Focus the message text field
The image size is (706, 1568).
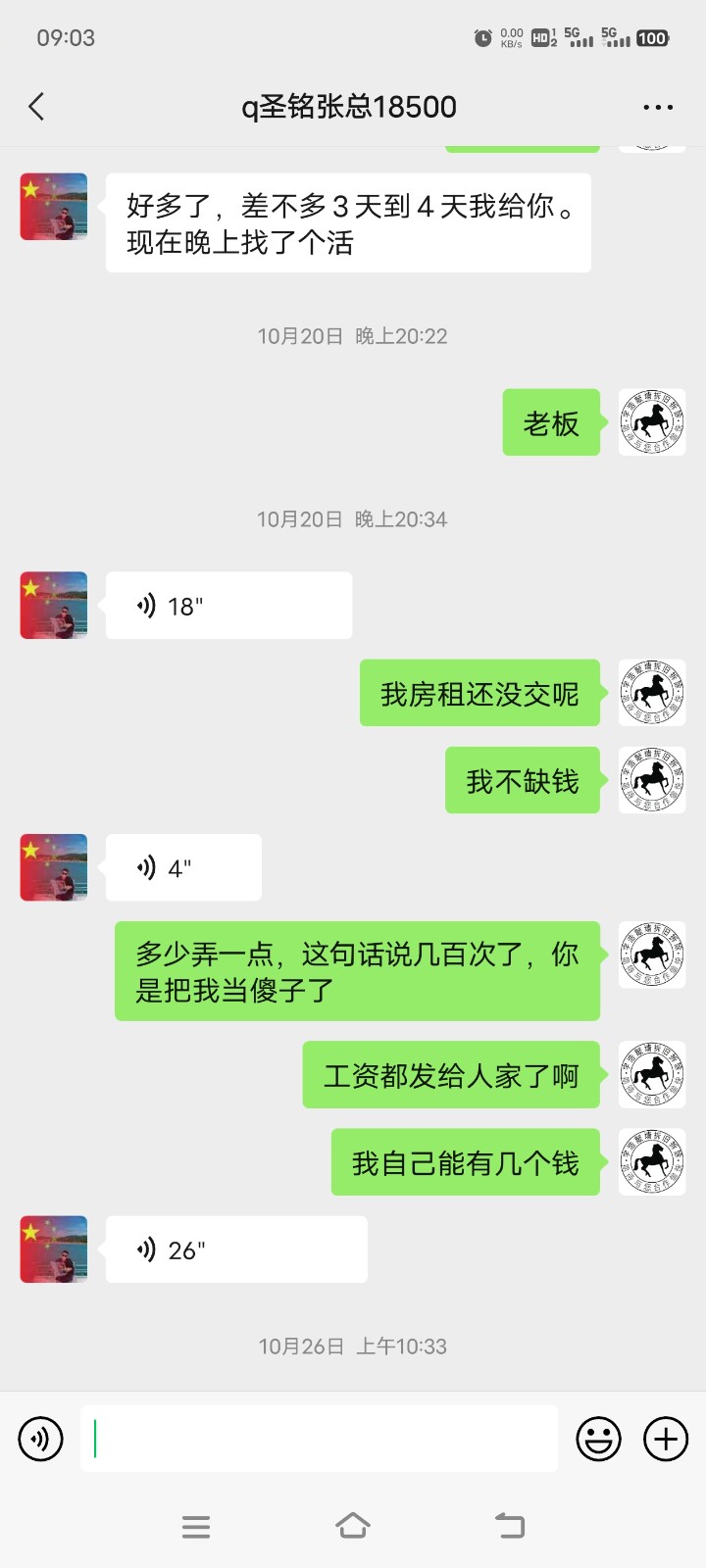tap(319, 1439)
